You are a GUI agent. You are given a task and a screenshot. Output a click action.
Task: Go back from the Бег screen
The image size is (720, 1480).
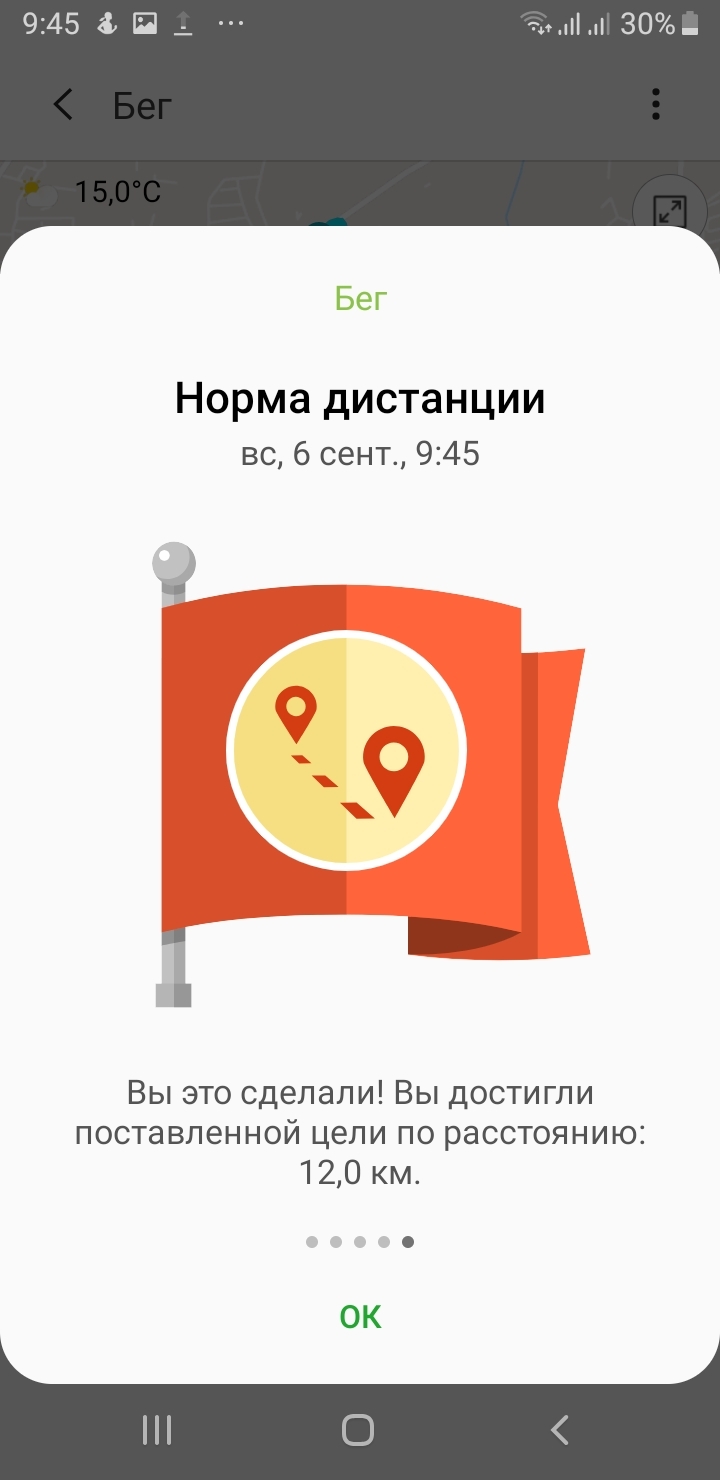point(64,105)
